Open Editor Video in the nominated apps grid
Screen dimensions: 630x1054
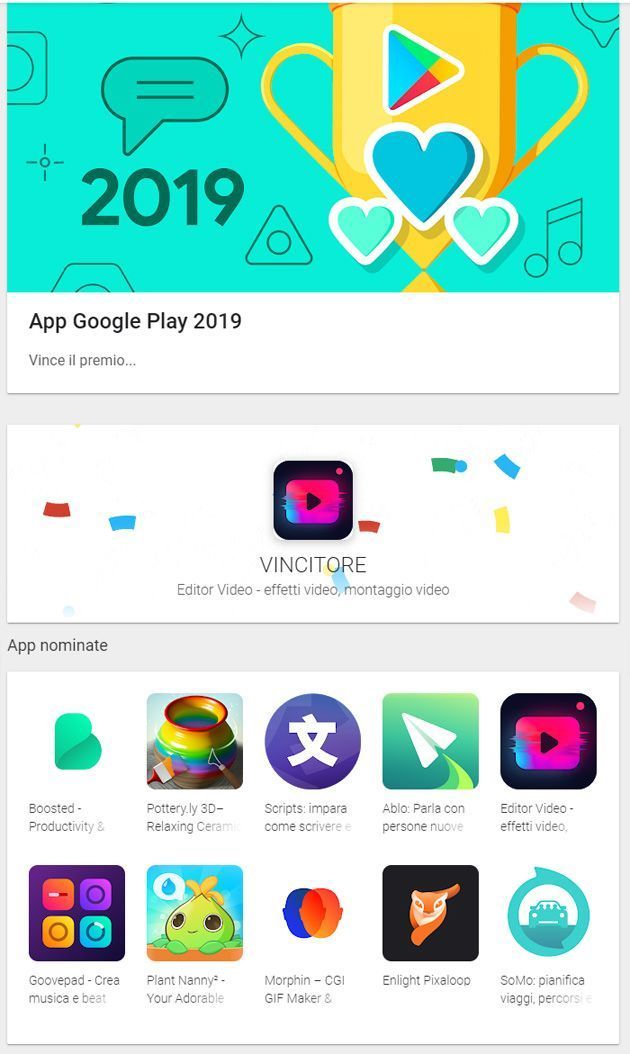[548, 741]
